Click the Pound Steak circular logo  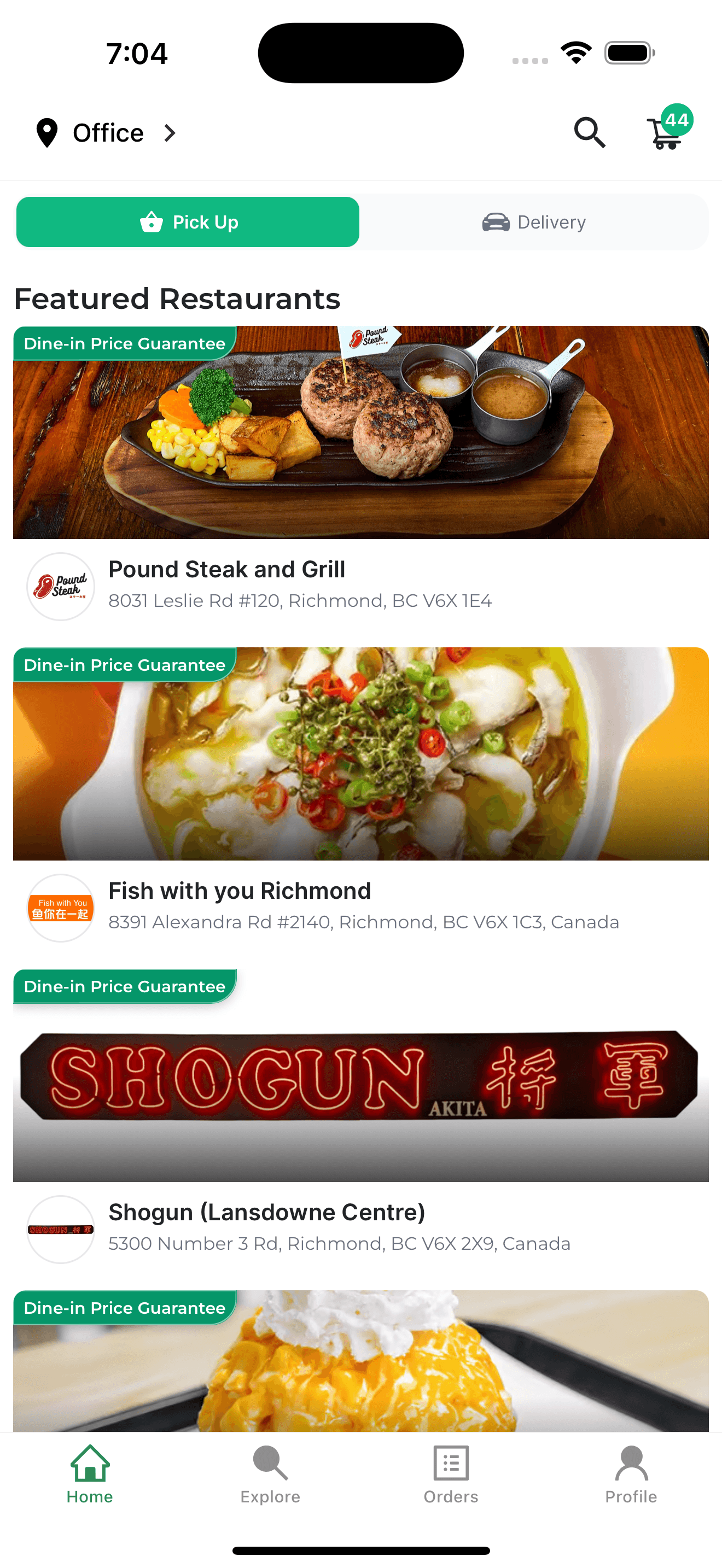tap(60, 586)
